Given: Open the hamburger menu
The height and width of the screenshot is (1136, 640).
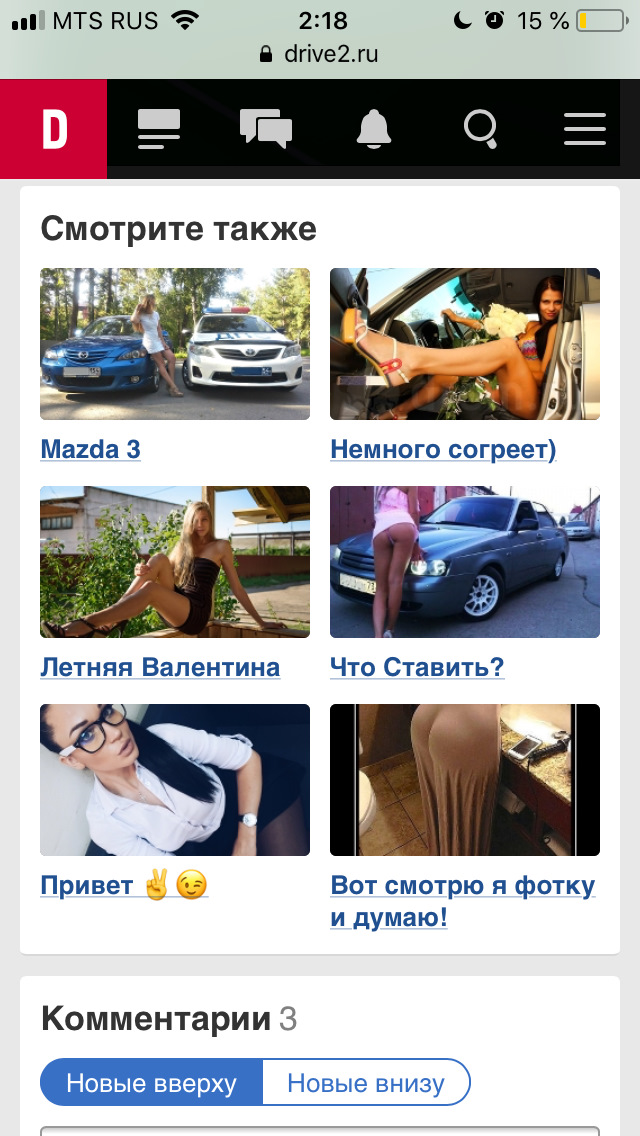Looking at the screenshot, I should point(585,129).
